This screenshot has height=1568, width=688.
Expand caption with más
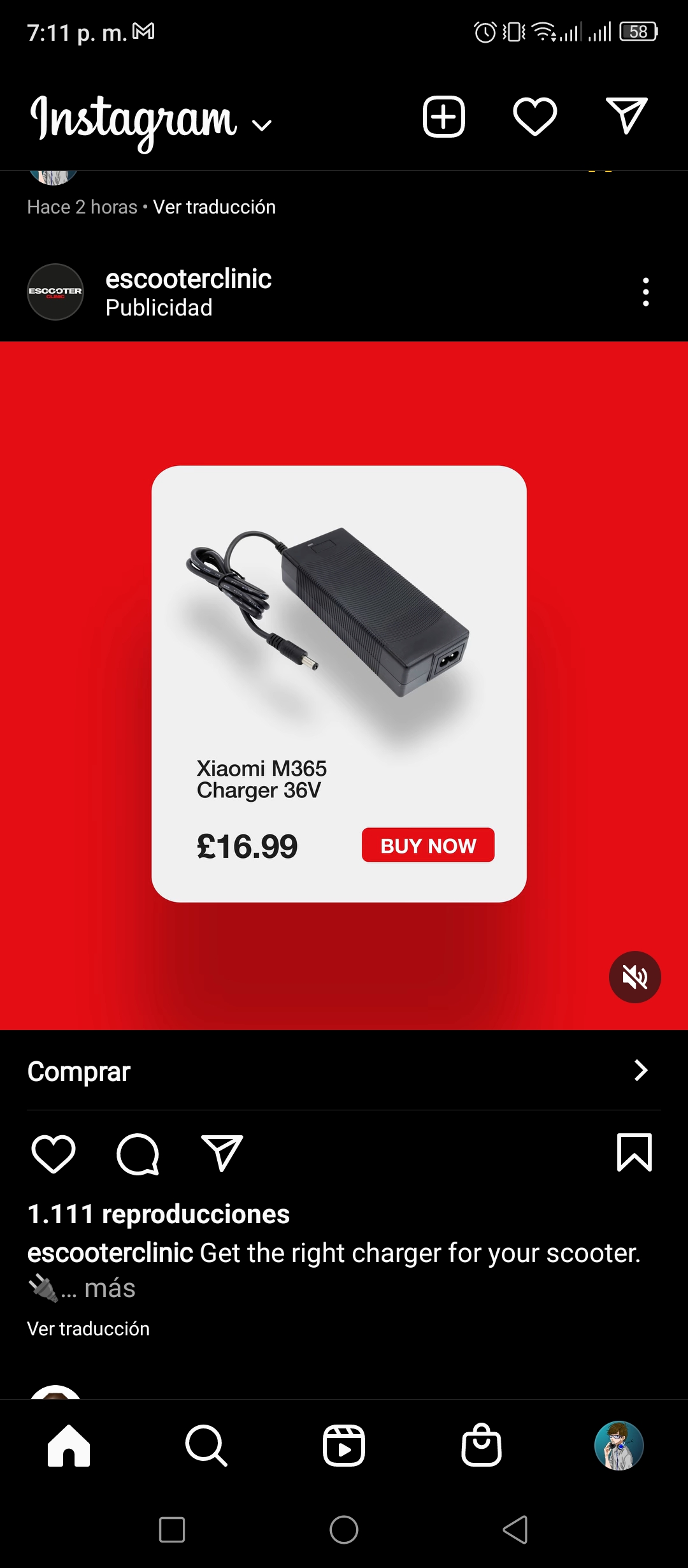click(x=110, y=1288)
